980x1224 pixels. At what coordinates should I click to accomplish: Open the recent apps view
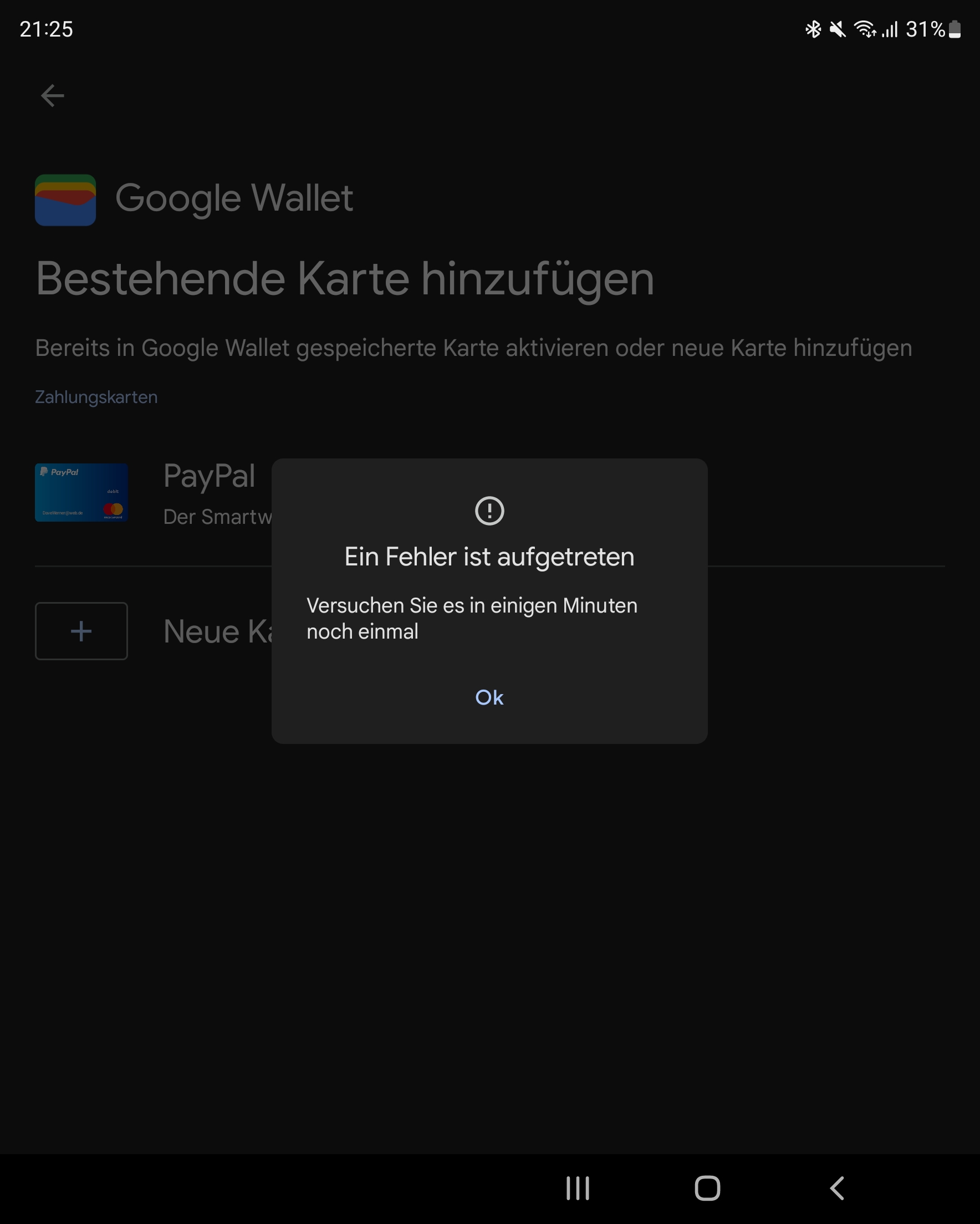pos(578,1188)
